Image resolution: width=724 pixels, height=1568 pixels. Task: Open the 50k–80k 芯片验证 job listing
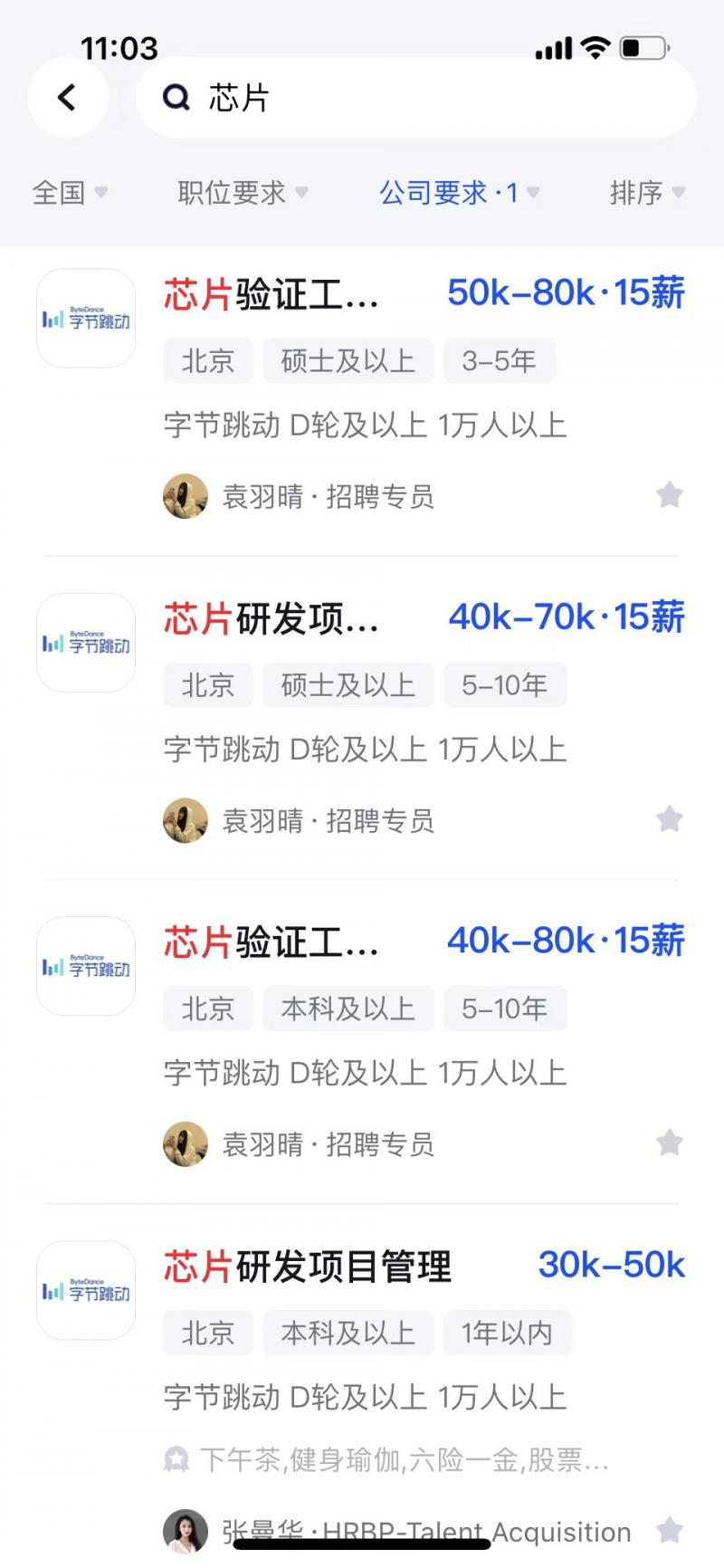click(x=362, y=394)
